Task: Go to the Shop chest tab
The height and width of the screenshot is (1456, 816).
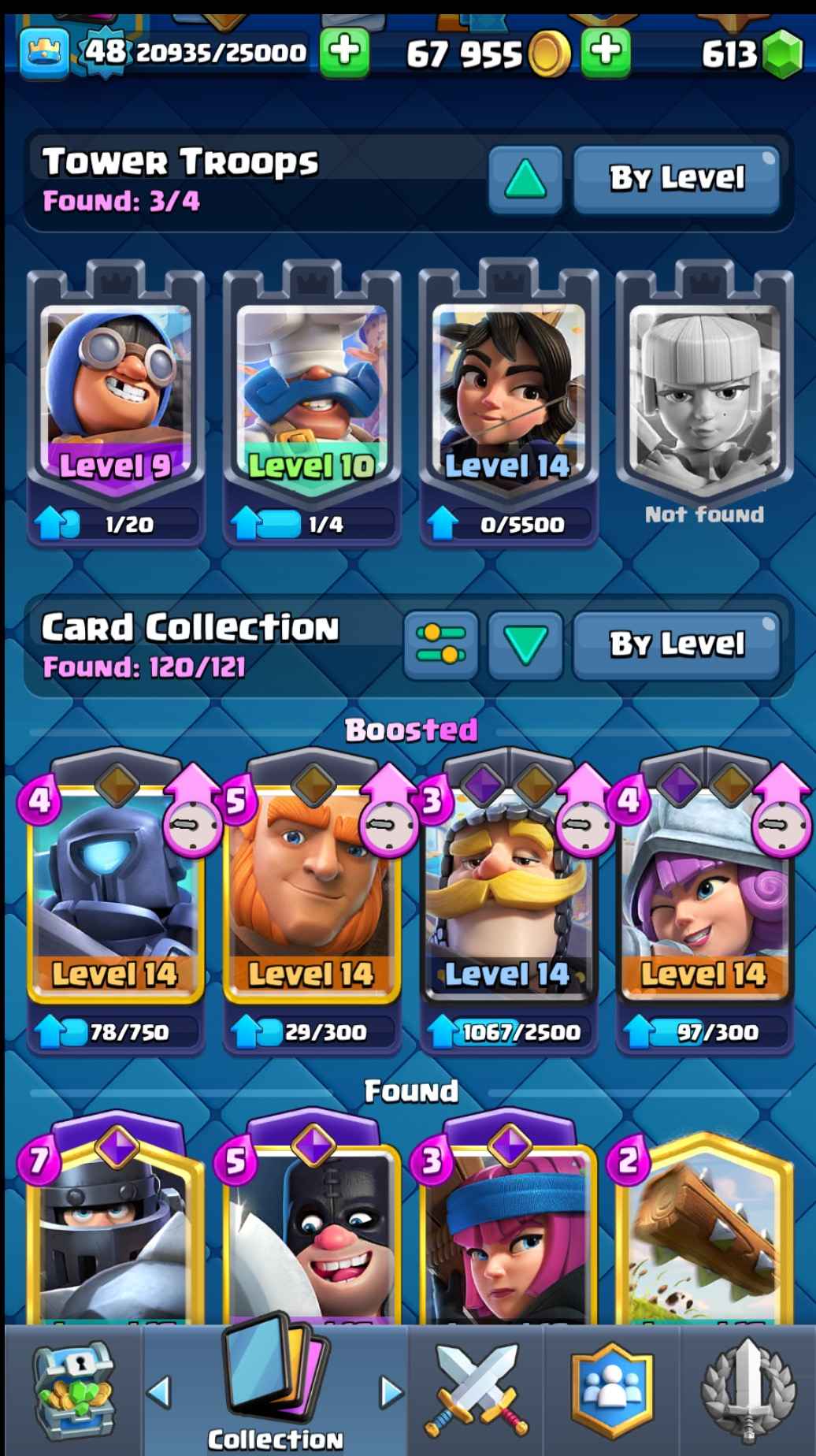Action: tap(73, 1391)
